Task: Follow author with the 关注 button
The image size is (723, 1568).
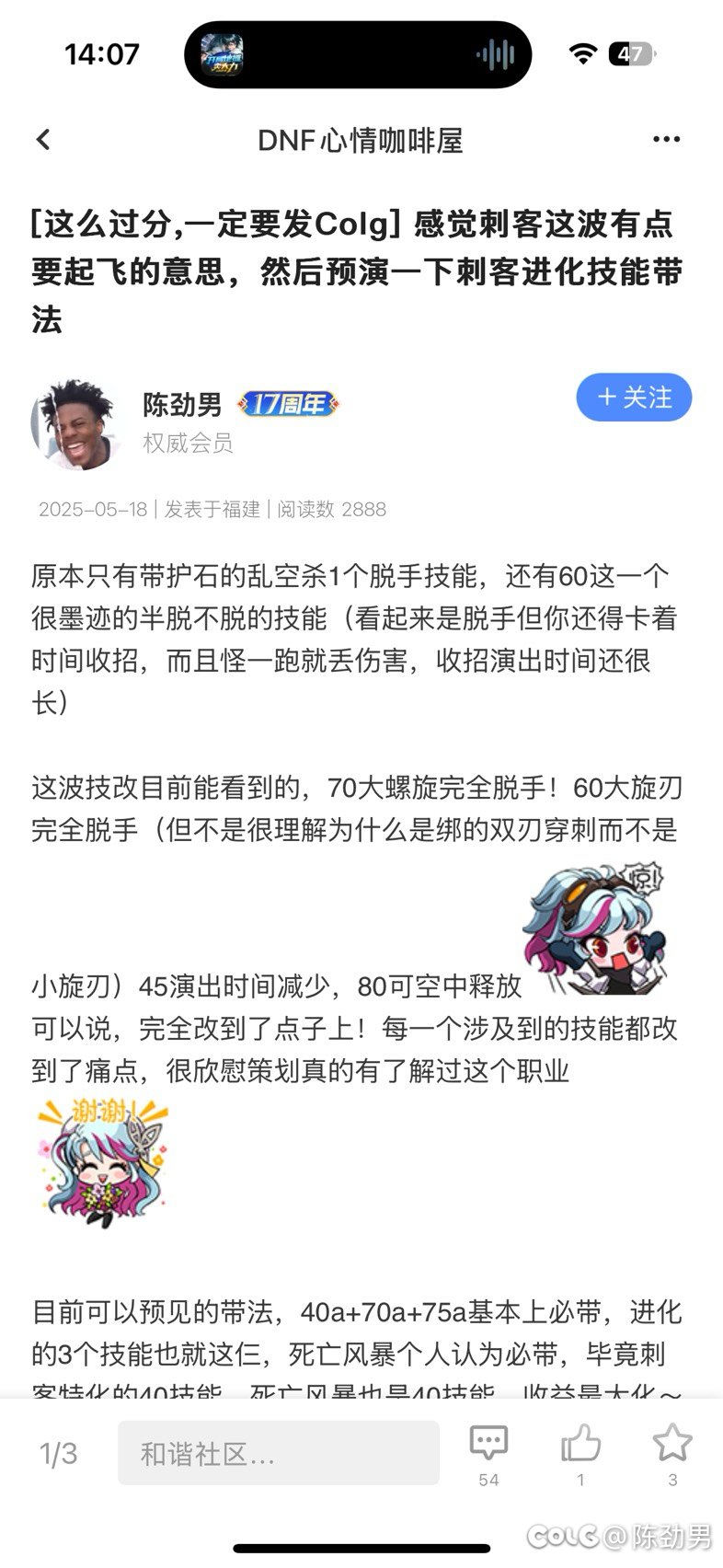Action: (634, 398)
